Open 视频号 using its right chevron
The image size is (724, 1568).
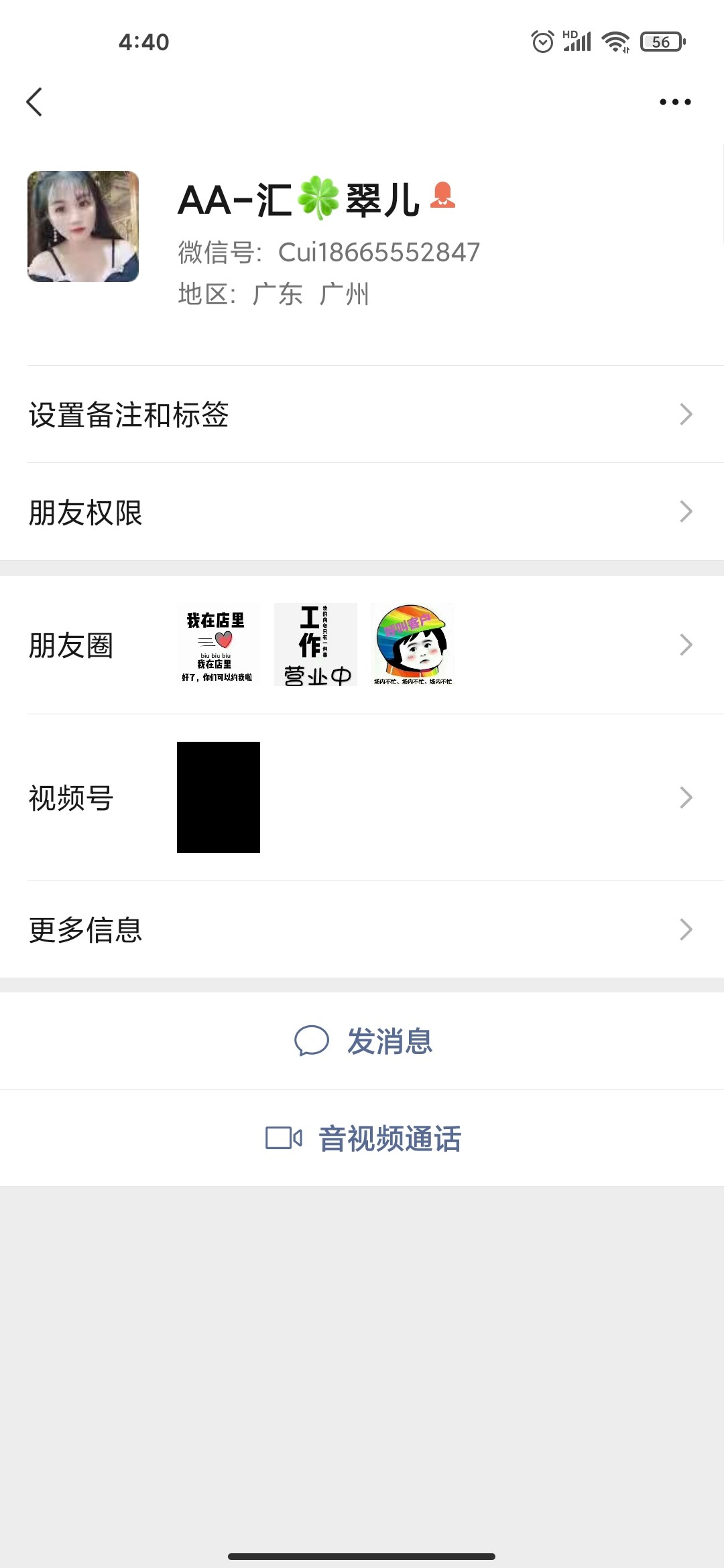[x=685, y=797]
